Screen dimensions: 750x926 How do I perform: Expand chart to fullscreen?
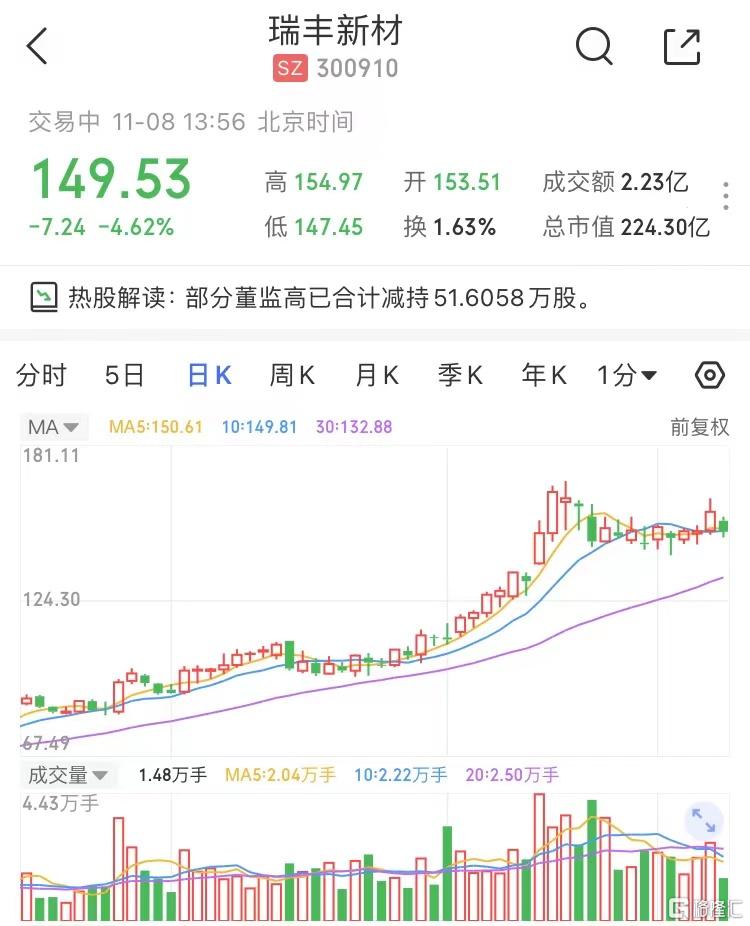(x=704, y=822)
